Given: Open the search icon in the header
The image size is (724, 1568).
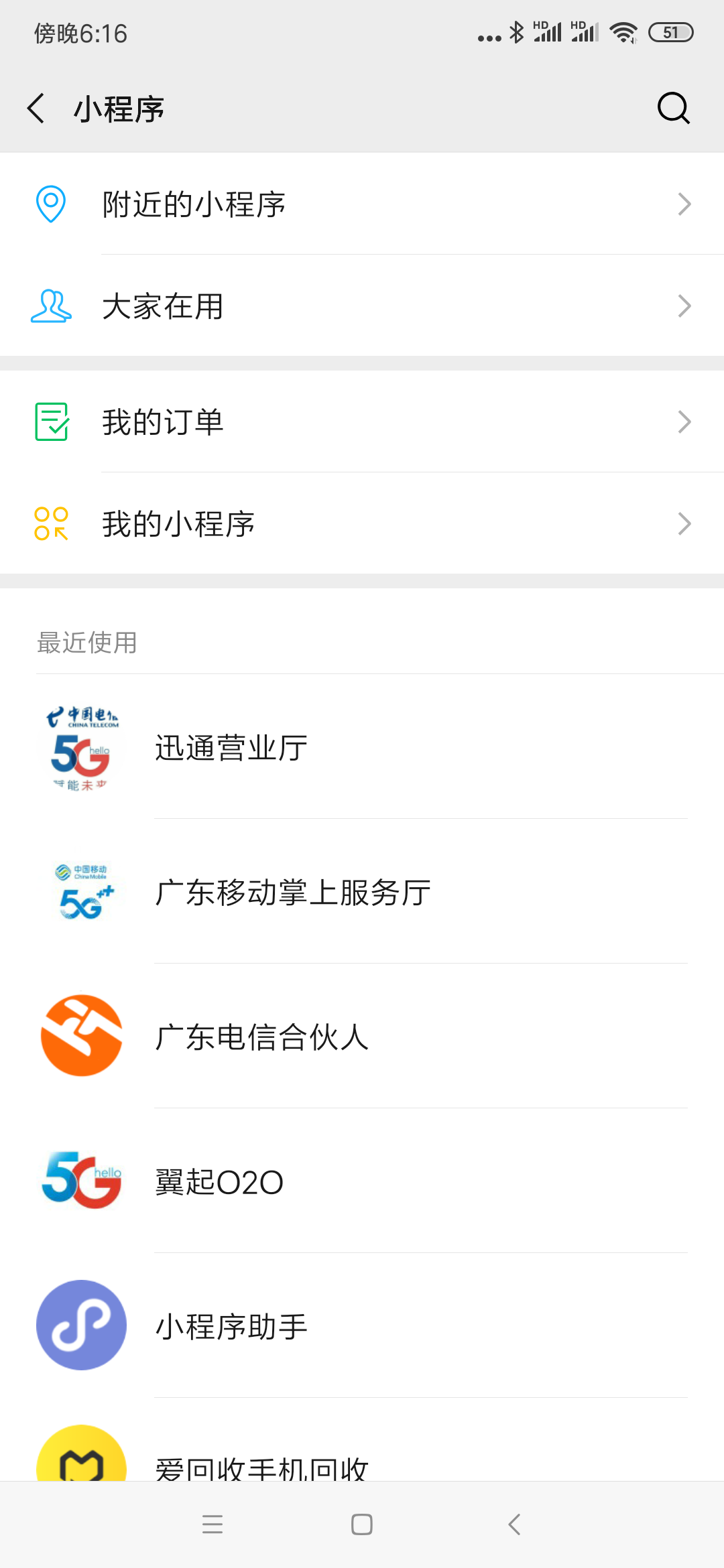Looking at the screenshot, I should [x=673, y=109].
